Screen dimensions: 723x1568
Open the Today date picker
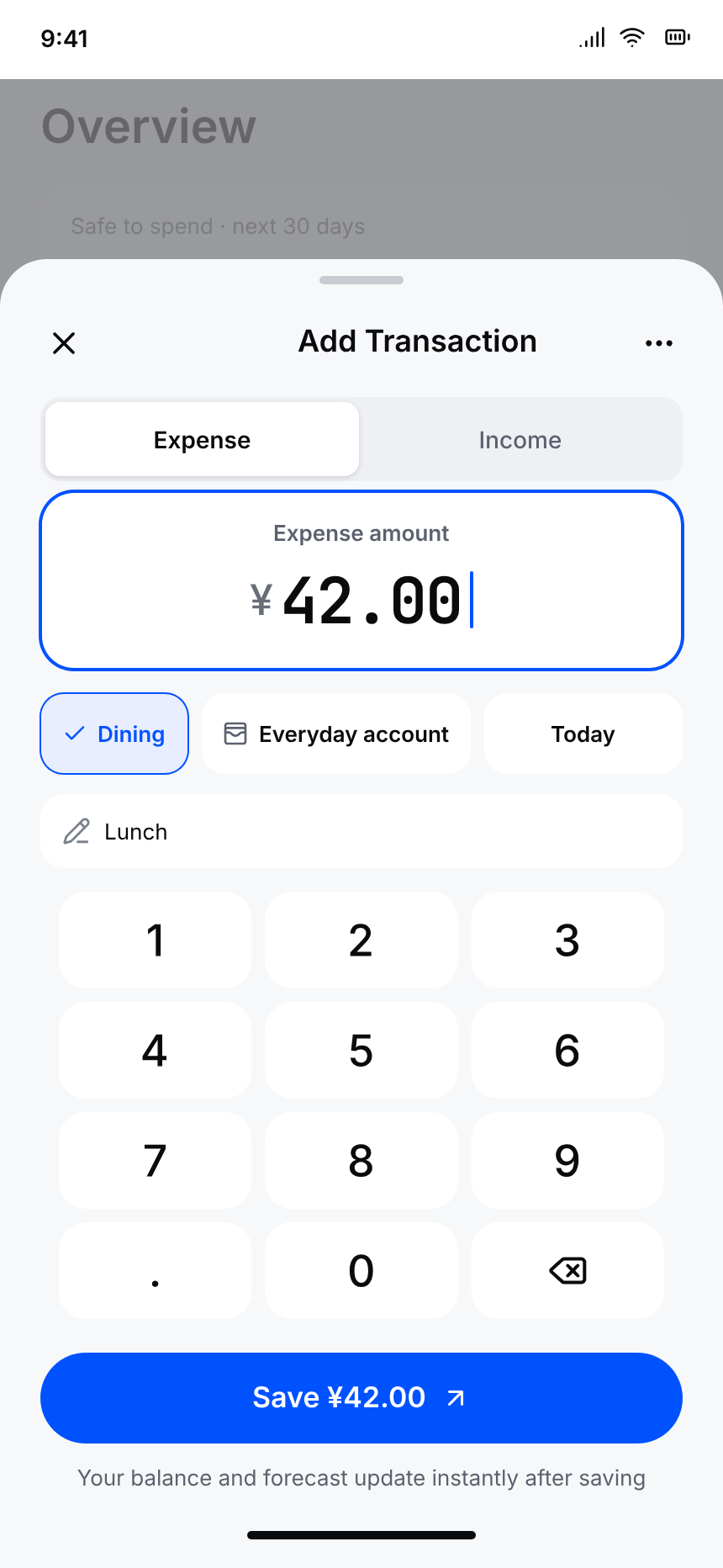click(x=583, y=734)
